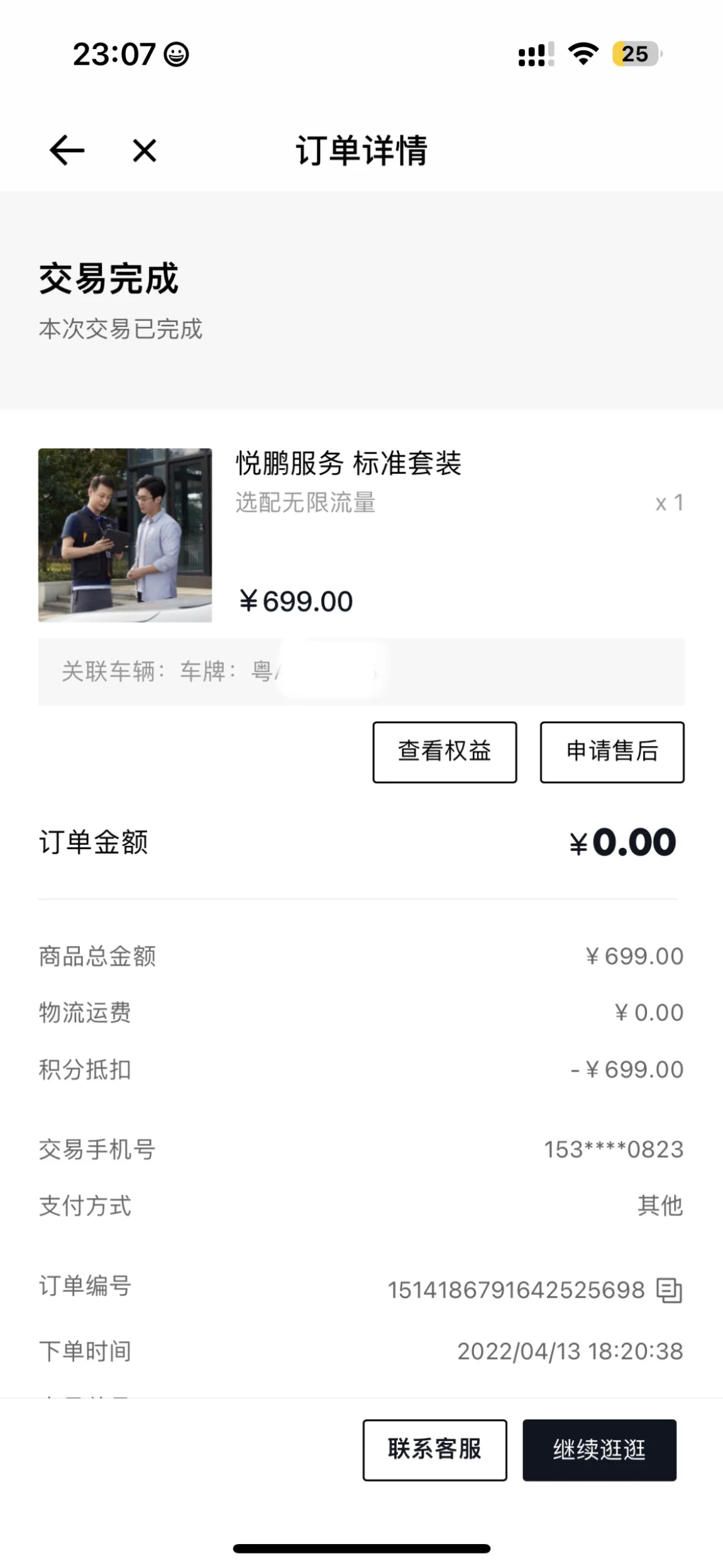Close the order details page
The image size is (723, 1568).
pyautogui.click(x=145, y=150)
